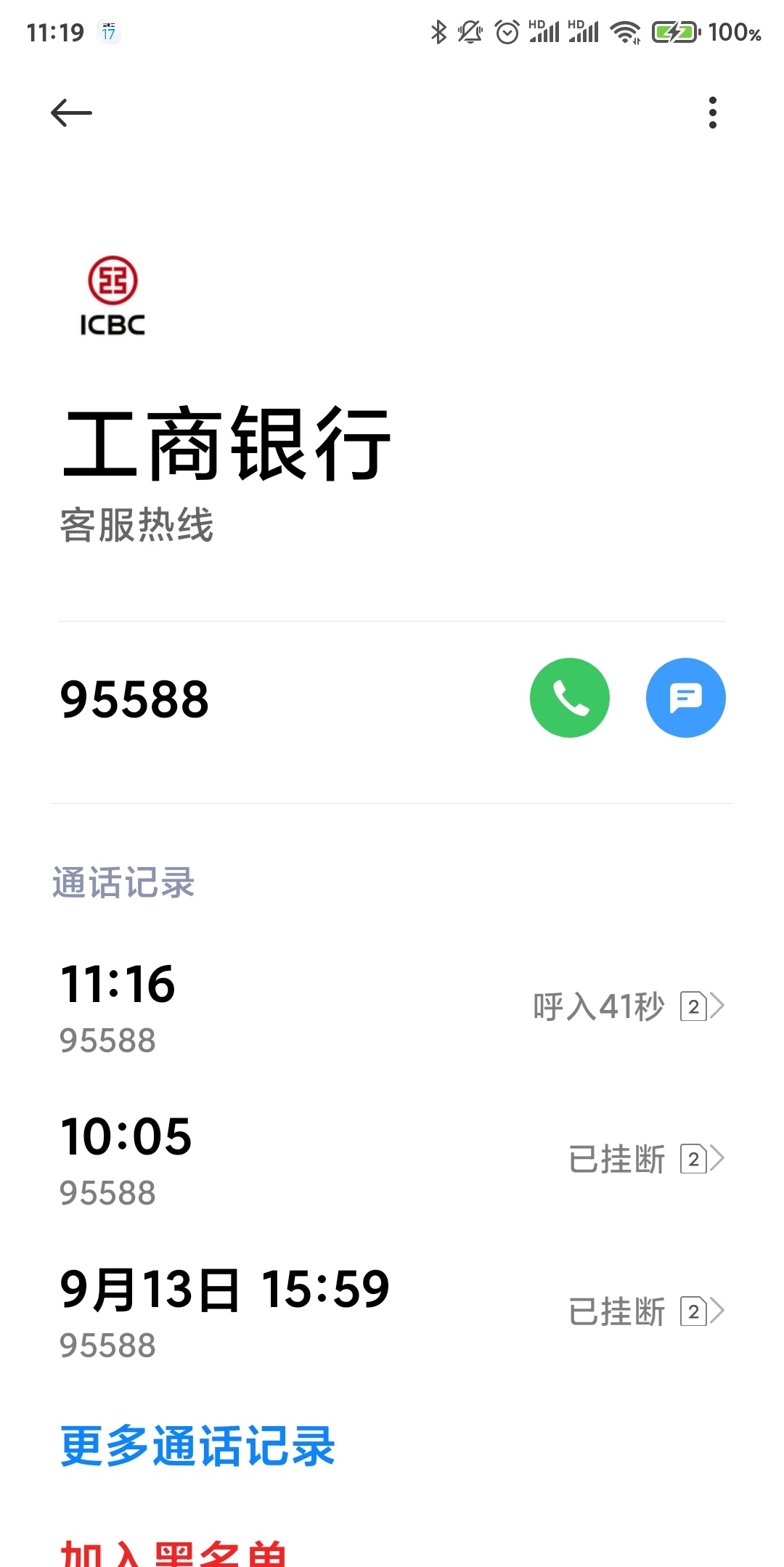Open the 9月13日 15:59 call record

click(392, 1312)
